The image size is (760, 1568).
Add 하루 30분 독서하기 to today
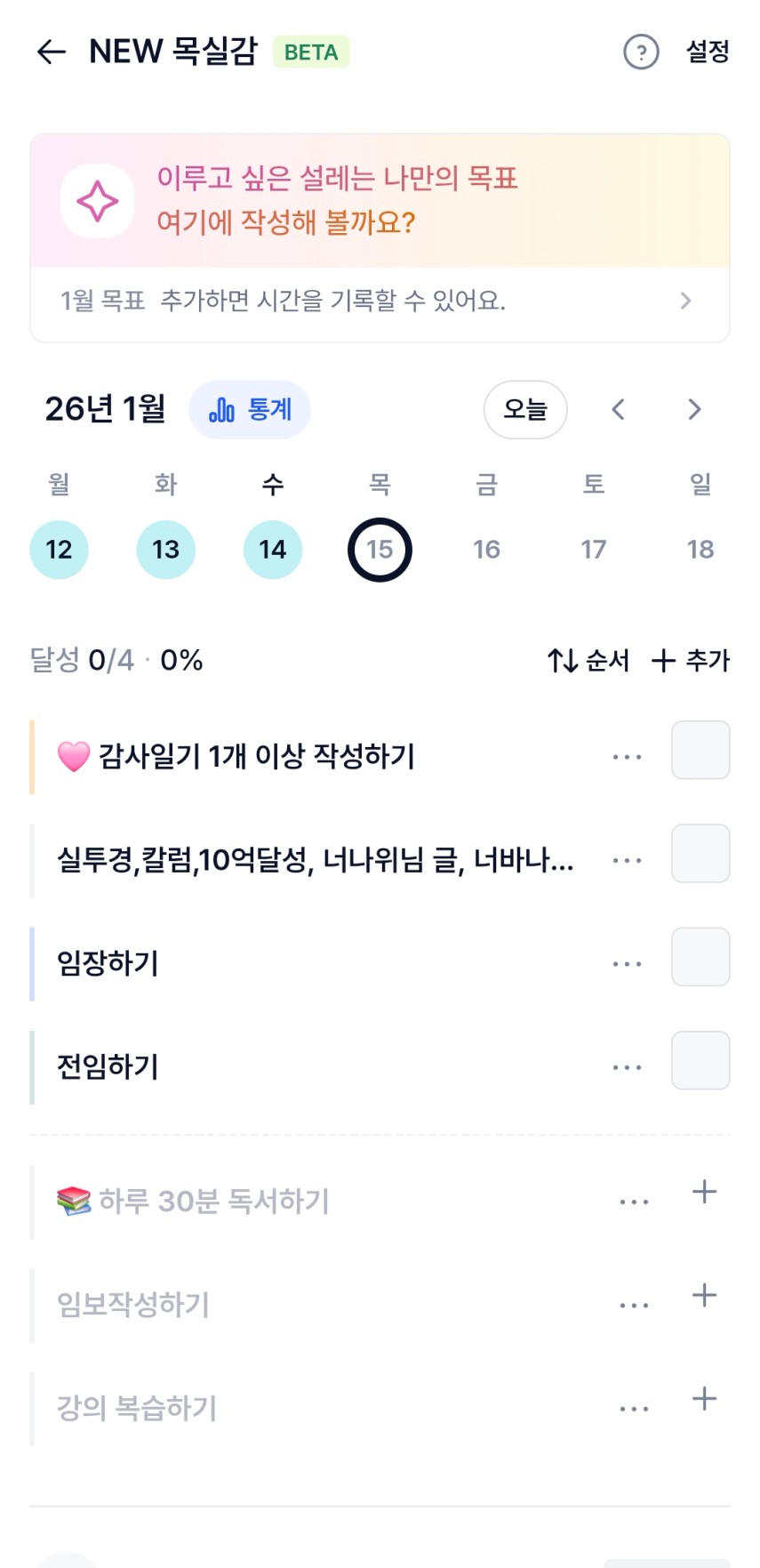point(704,1193)
